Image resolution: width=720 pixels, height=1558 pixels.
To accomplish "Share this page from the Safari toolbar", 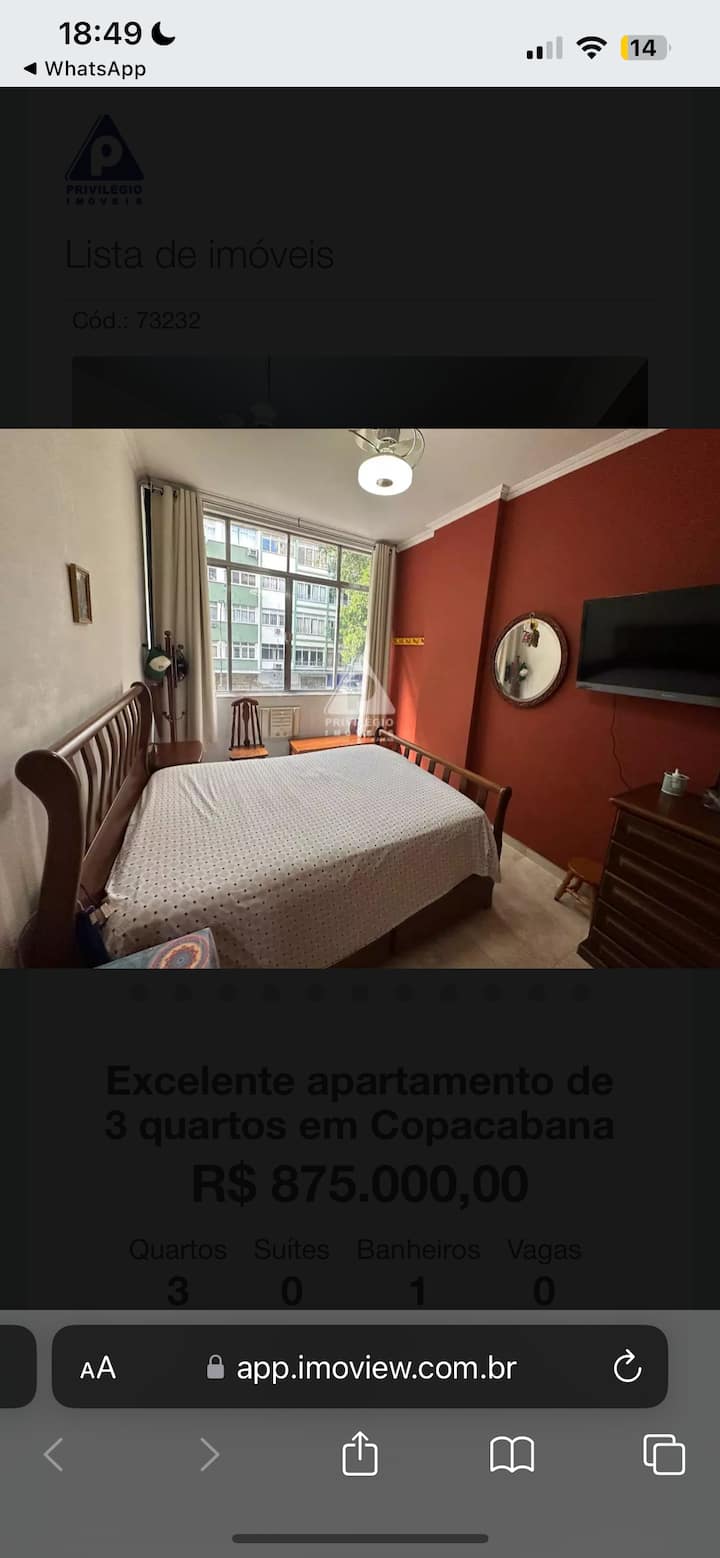I will click(x=360, y=1454).
